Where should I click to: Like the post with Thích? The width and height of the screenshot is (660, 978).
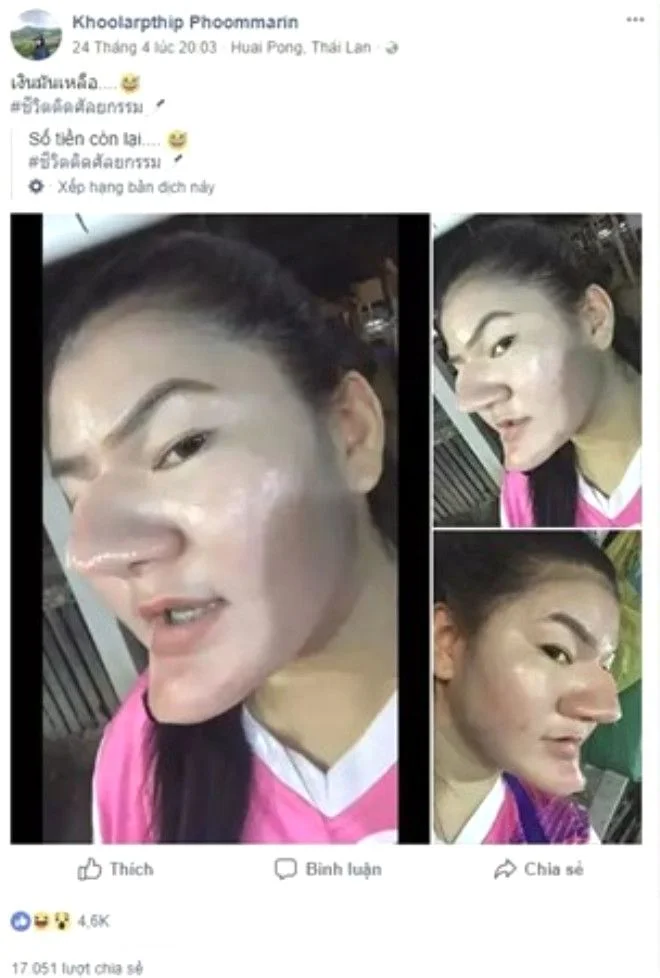tap(116, 869)
